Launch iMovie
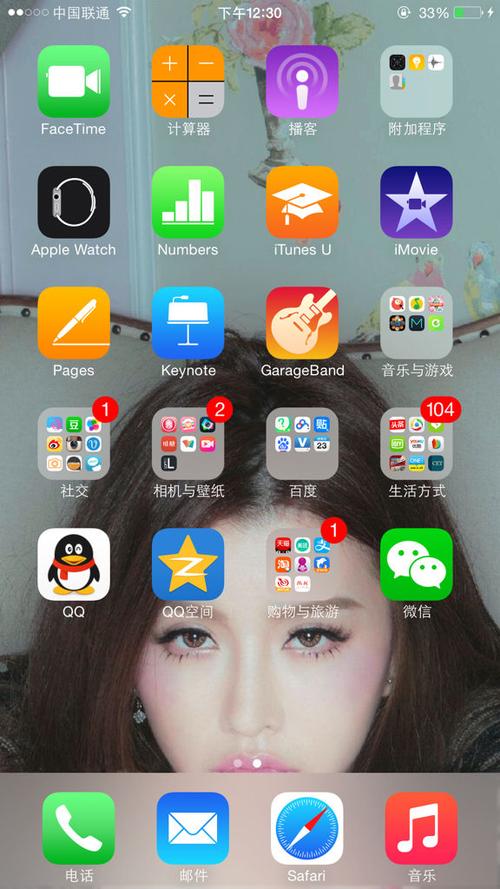 pos(416,202)
